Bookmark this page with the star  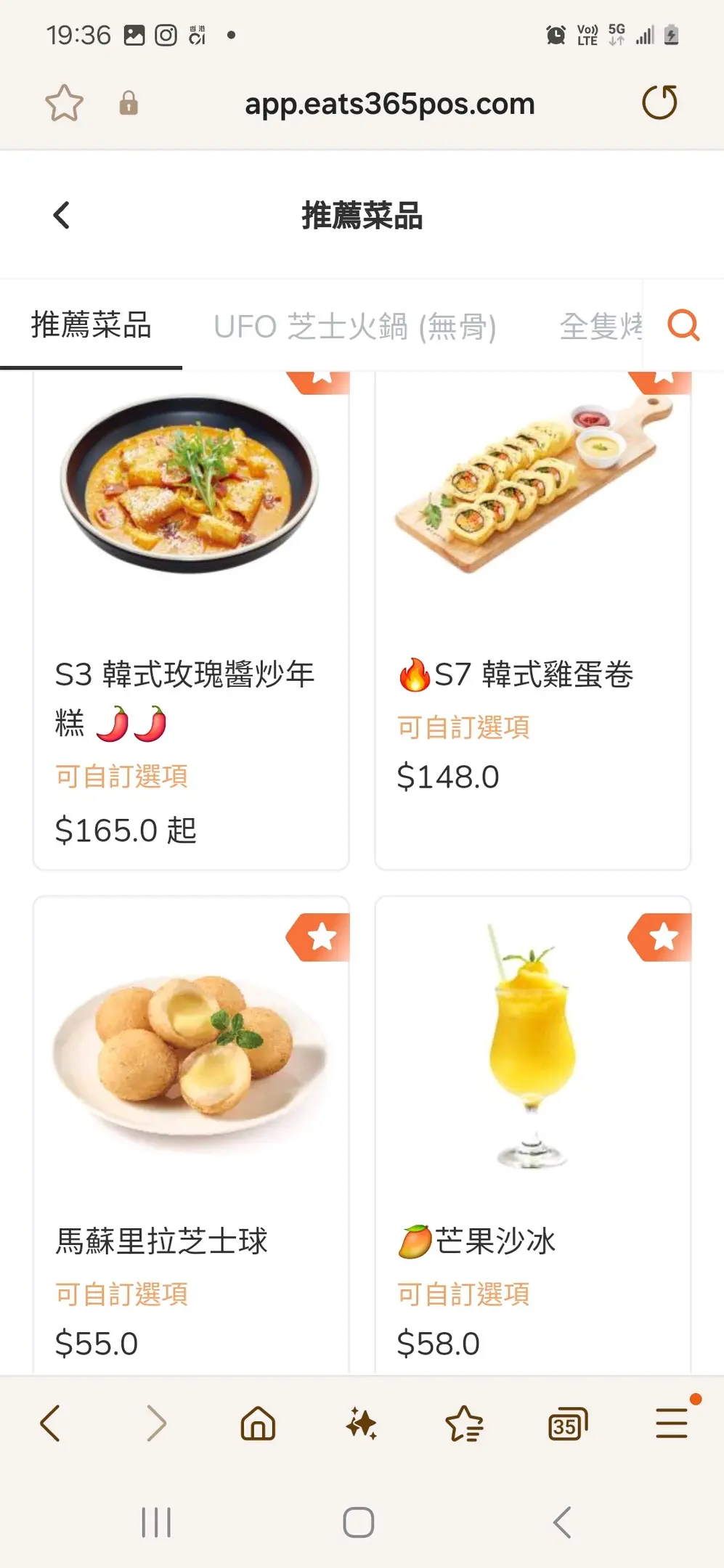(64, 103)
